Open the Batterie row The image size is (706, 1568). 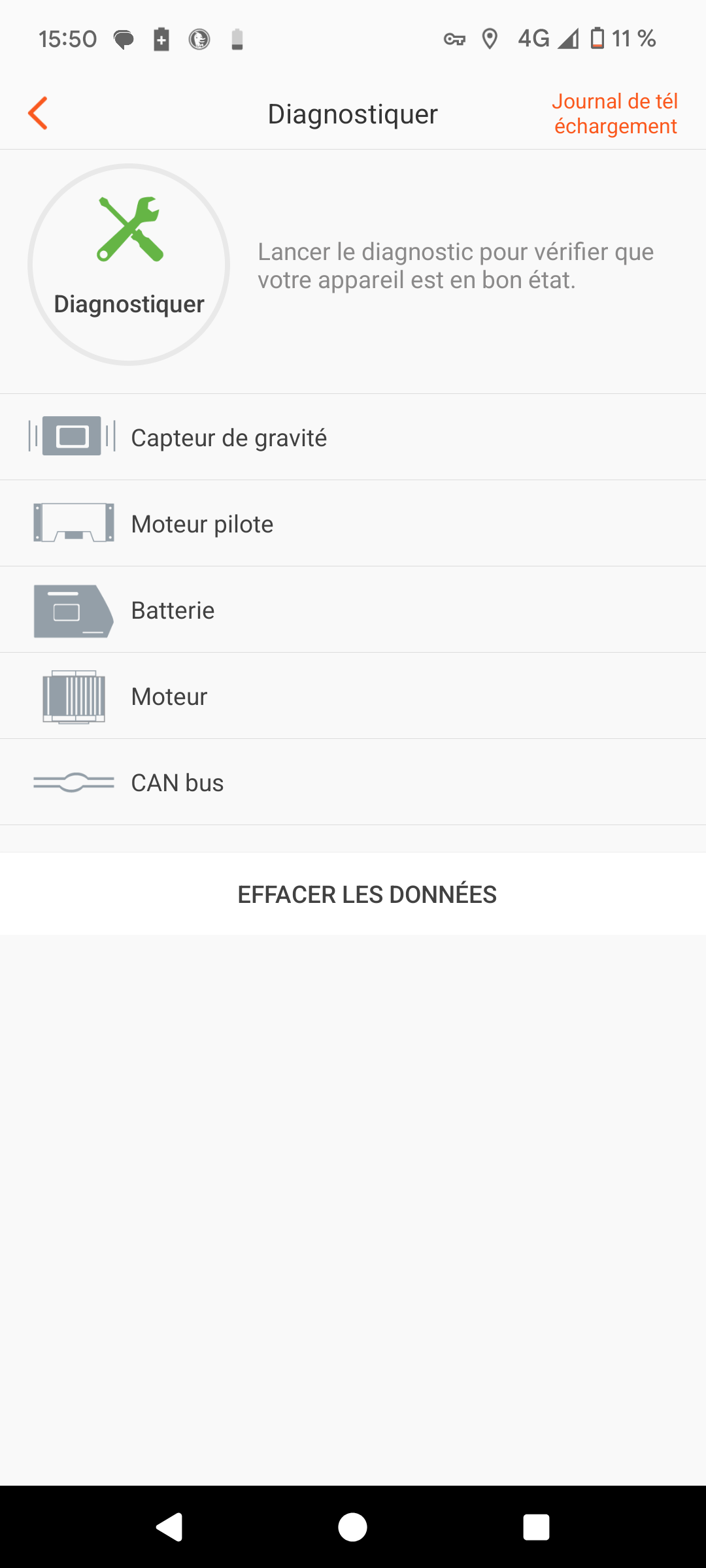[353, 610]
